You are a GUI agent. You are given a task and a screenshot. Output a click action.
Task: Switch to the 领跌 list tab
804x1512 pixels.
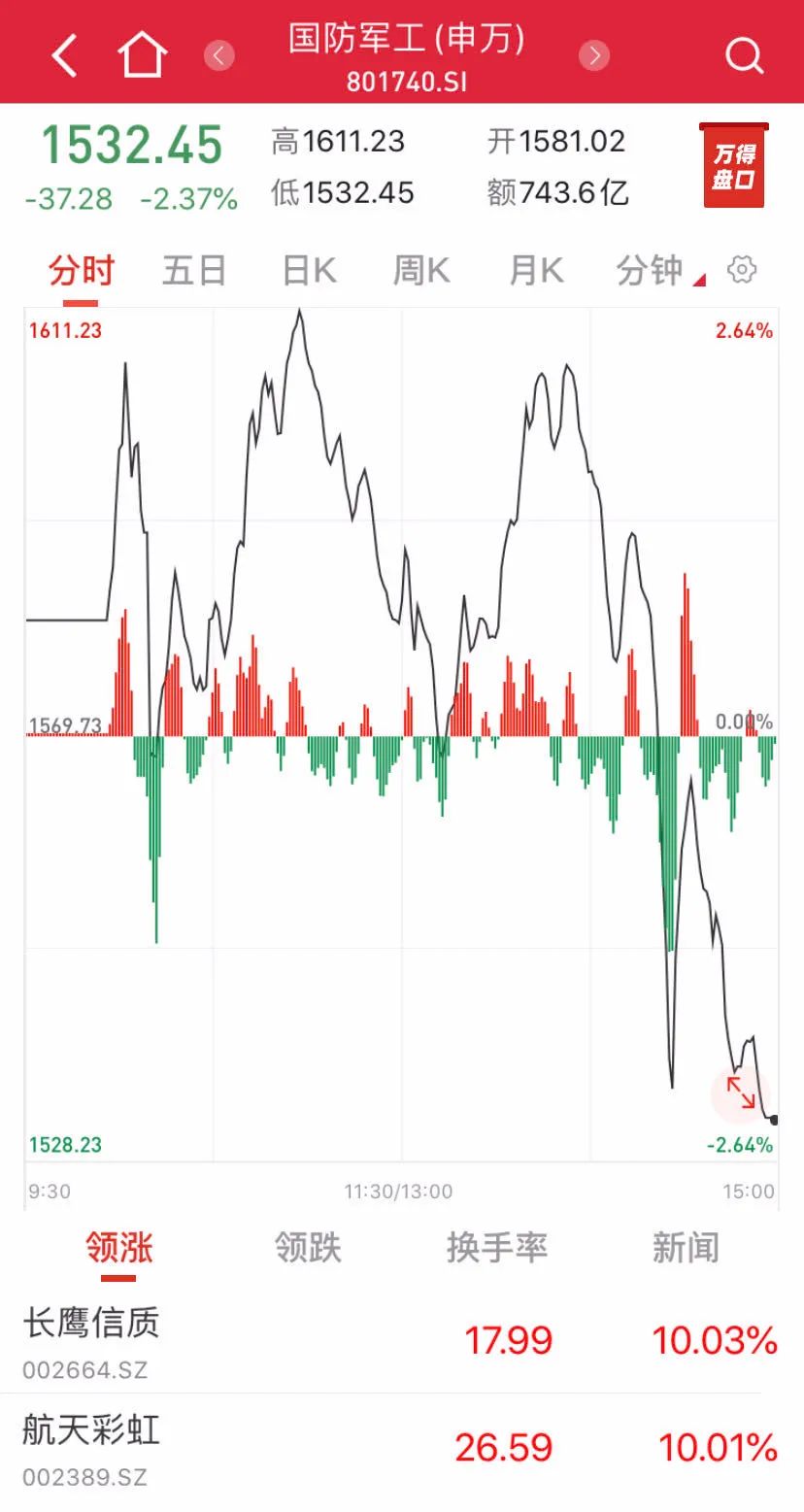point(308,1248)
